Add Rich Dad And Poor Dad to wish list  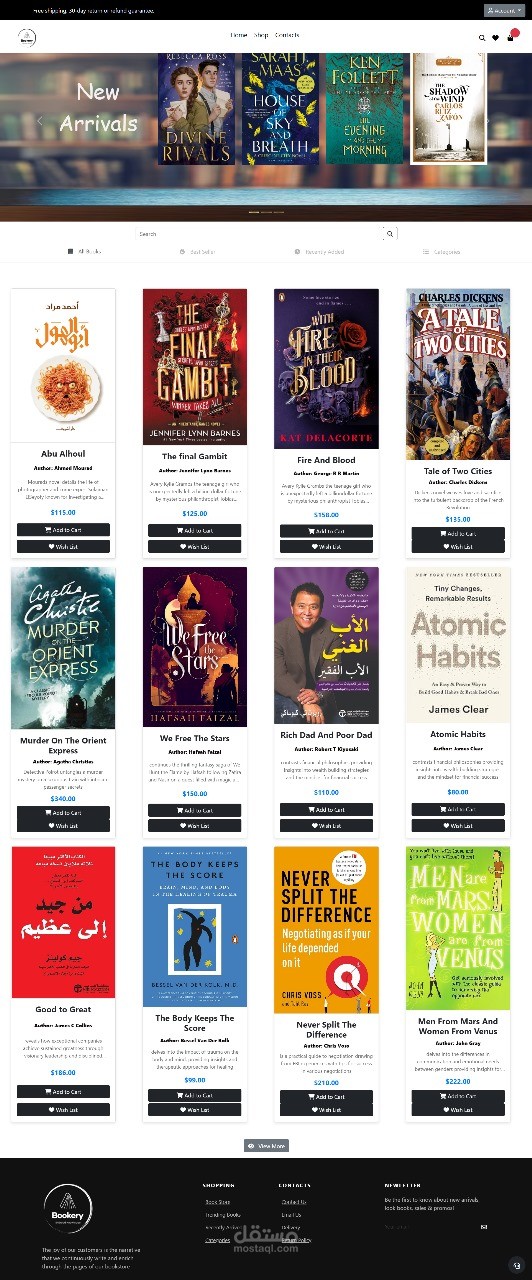click(x=326, y=826)
